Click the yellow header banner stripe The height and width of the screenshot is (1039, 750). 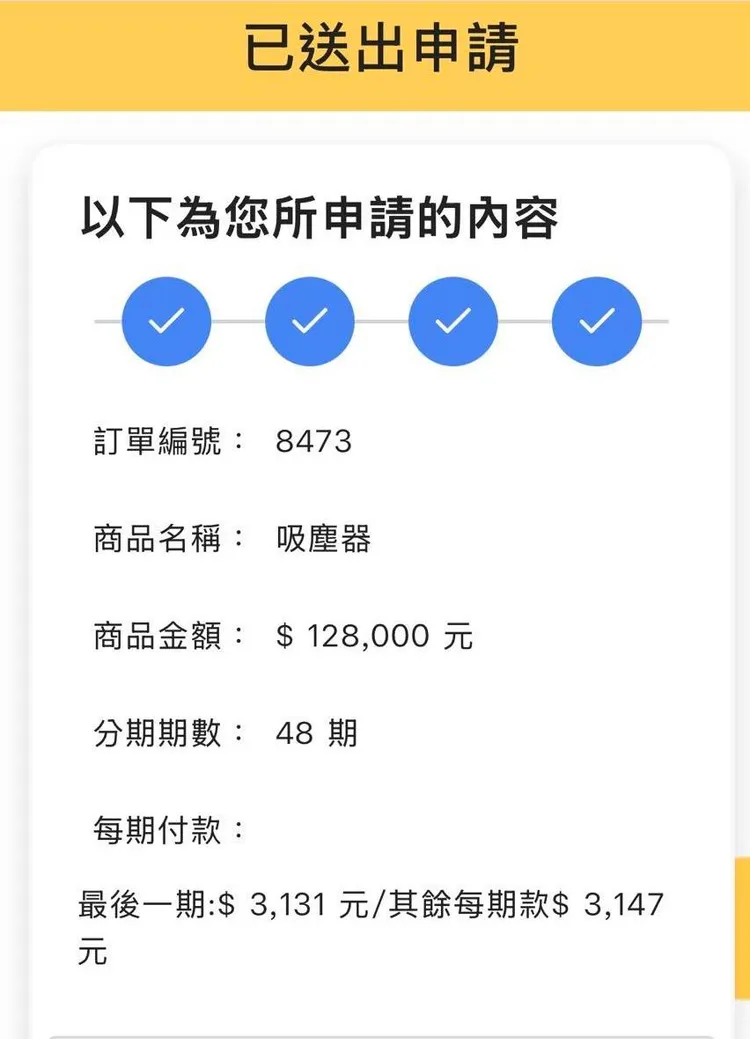point(375,50)
